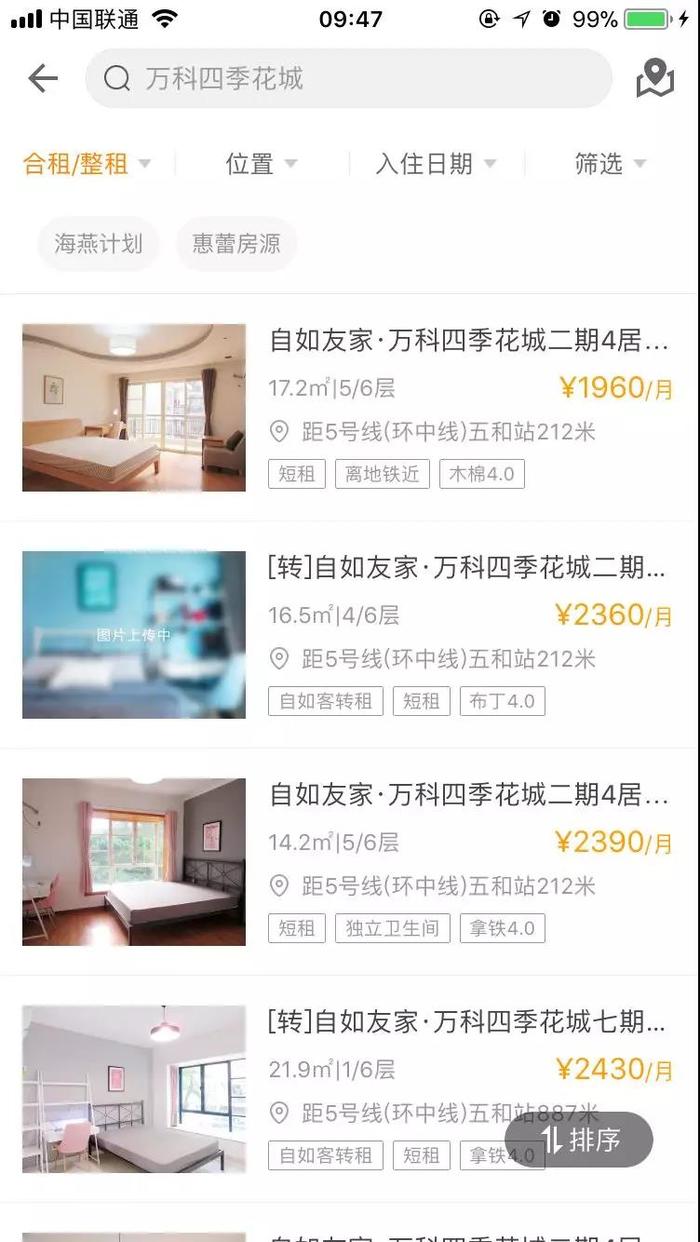The image size is (700, 1242).
Task: Open the 入住日期 dropdown
Action: click(x=436, y=163)
